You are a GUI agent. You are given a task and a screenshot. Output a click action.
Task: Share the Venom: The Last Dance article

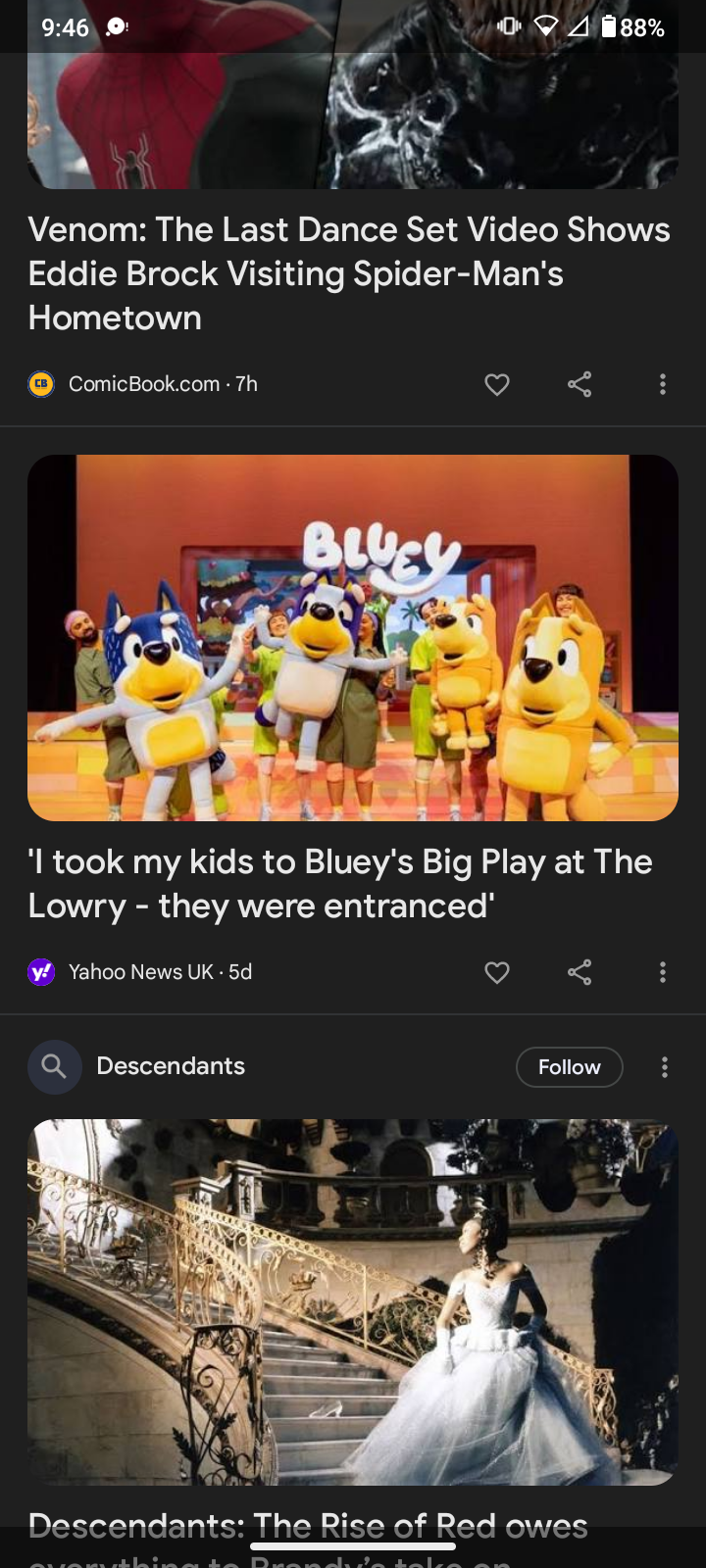tap(580, 384)
